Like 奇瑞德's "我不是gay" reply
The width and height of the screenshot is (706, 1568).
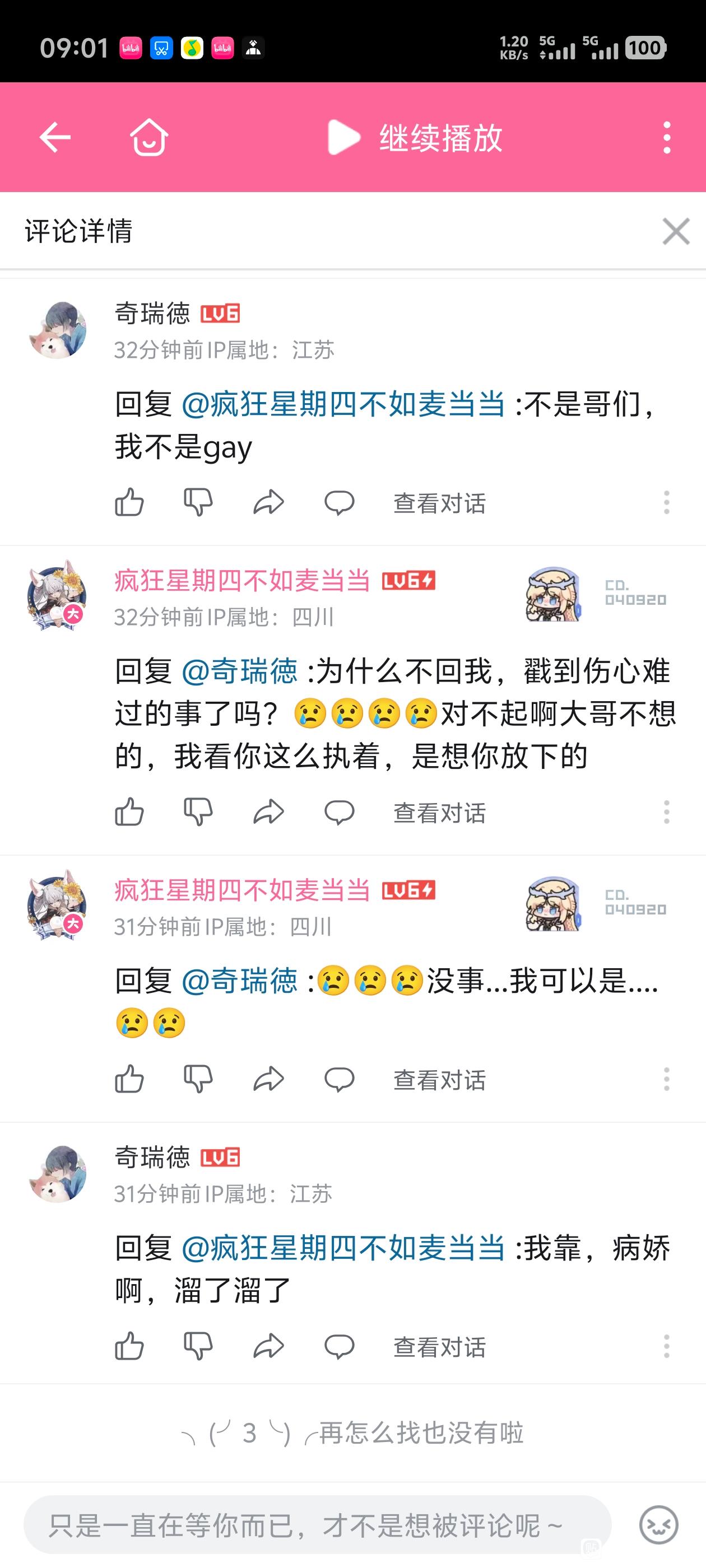click(x=129, y=503)
